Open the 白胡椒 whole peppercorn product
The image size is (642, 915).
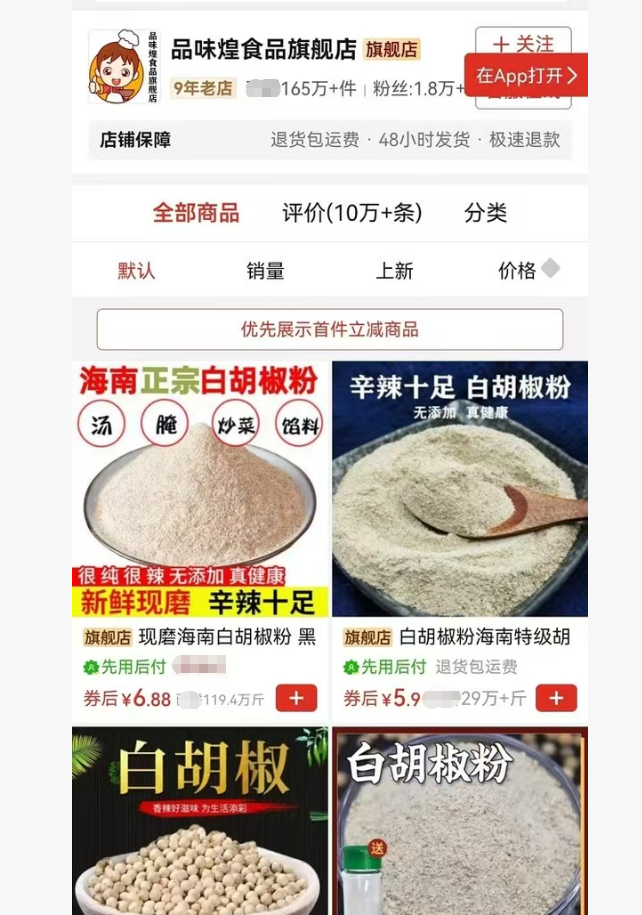point(200,820)
